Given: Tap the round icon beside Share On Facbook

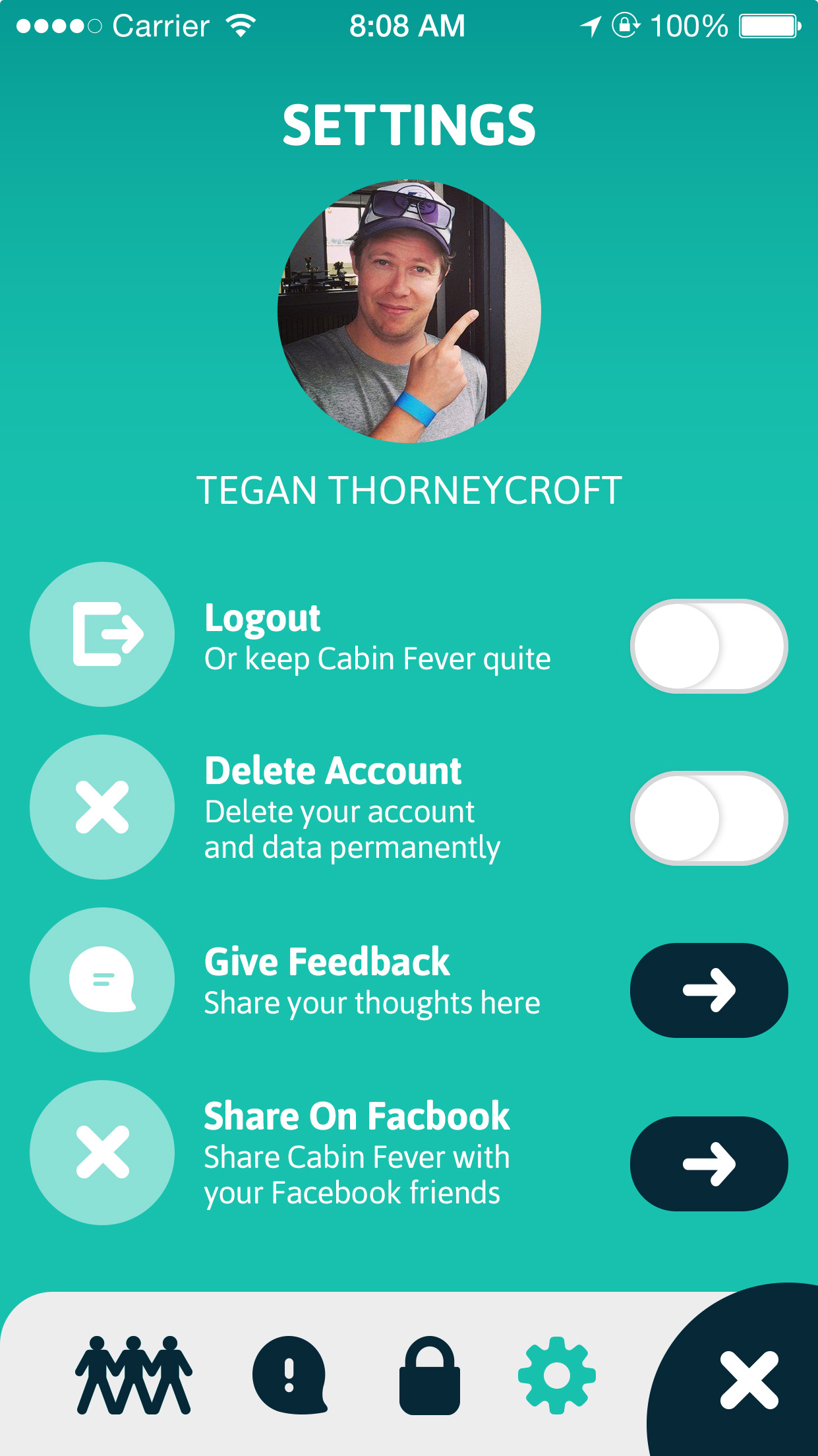Looking at the screenshot, I should point(102,1152).
